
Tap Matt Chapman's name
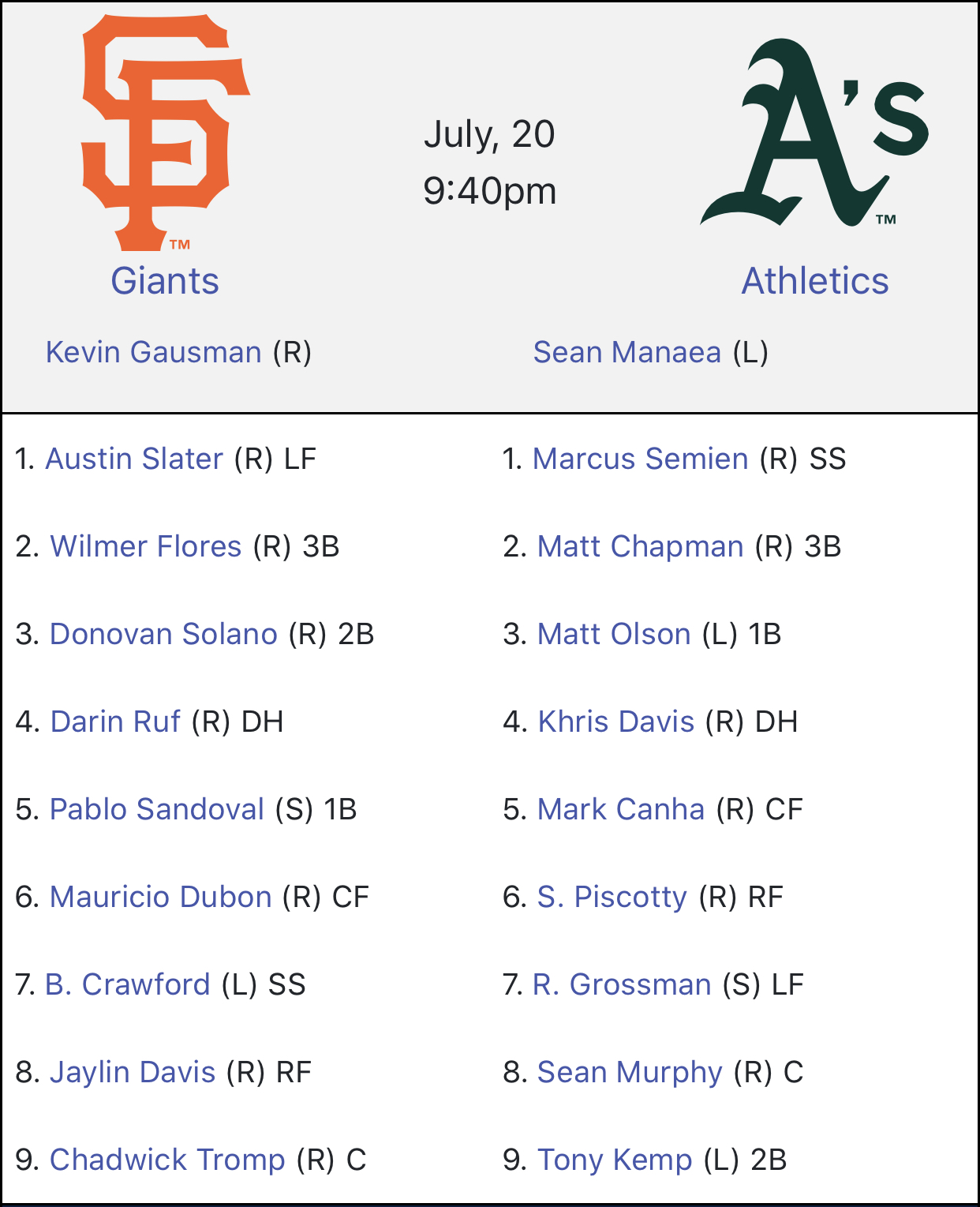click(x=640, y=546)
